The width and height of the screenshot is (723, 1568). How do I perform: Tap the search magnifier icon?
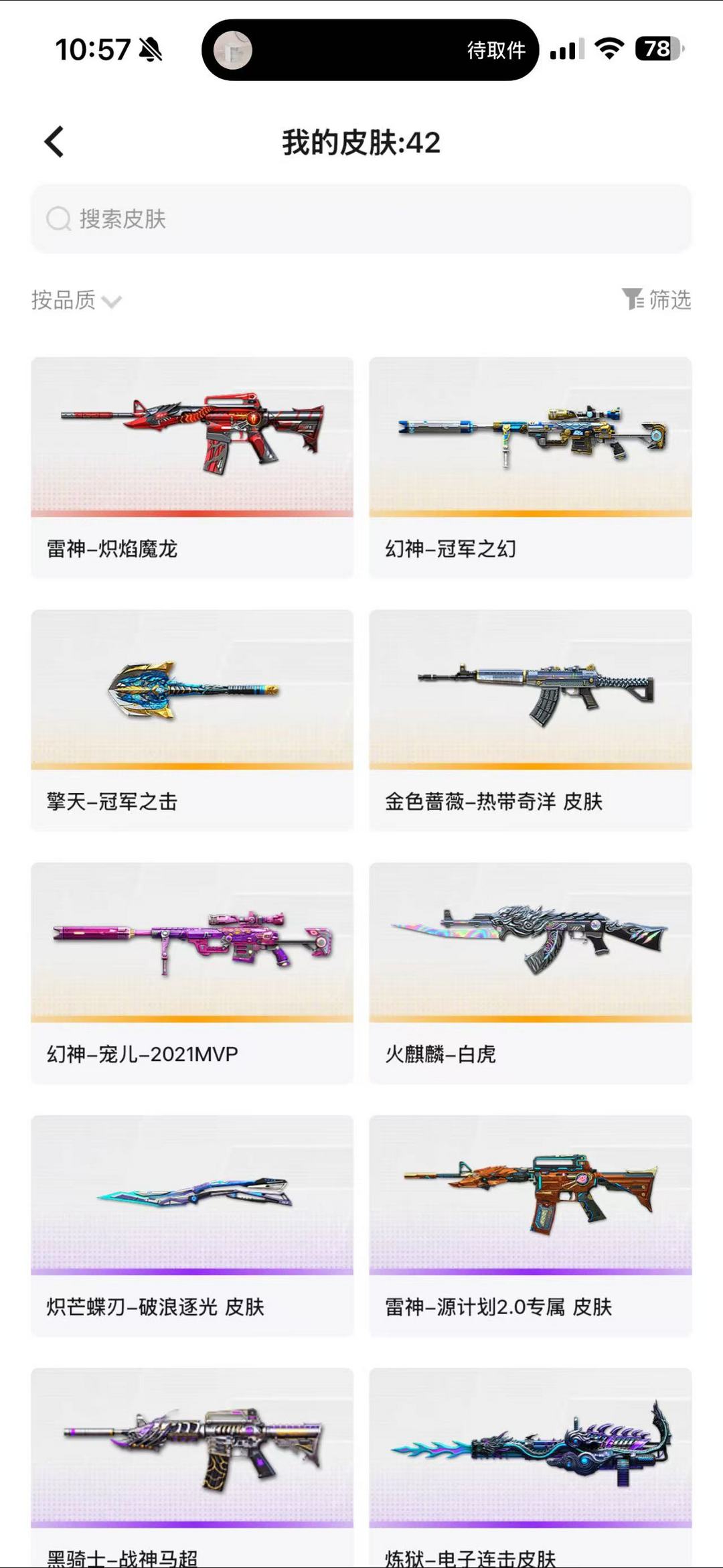[x=59, y=219]
